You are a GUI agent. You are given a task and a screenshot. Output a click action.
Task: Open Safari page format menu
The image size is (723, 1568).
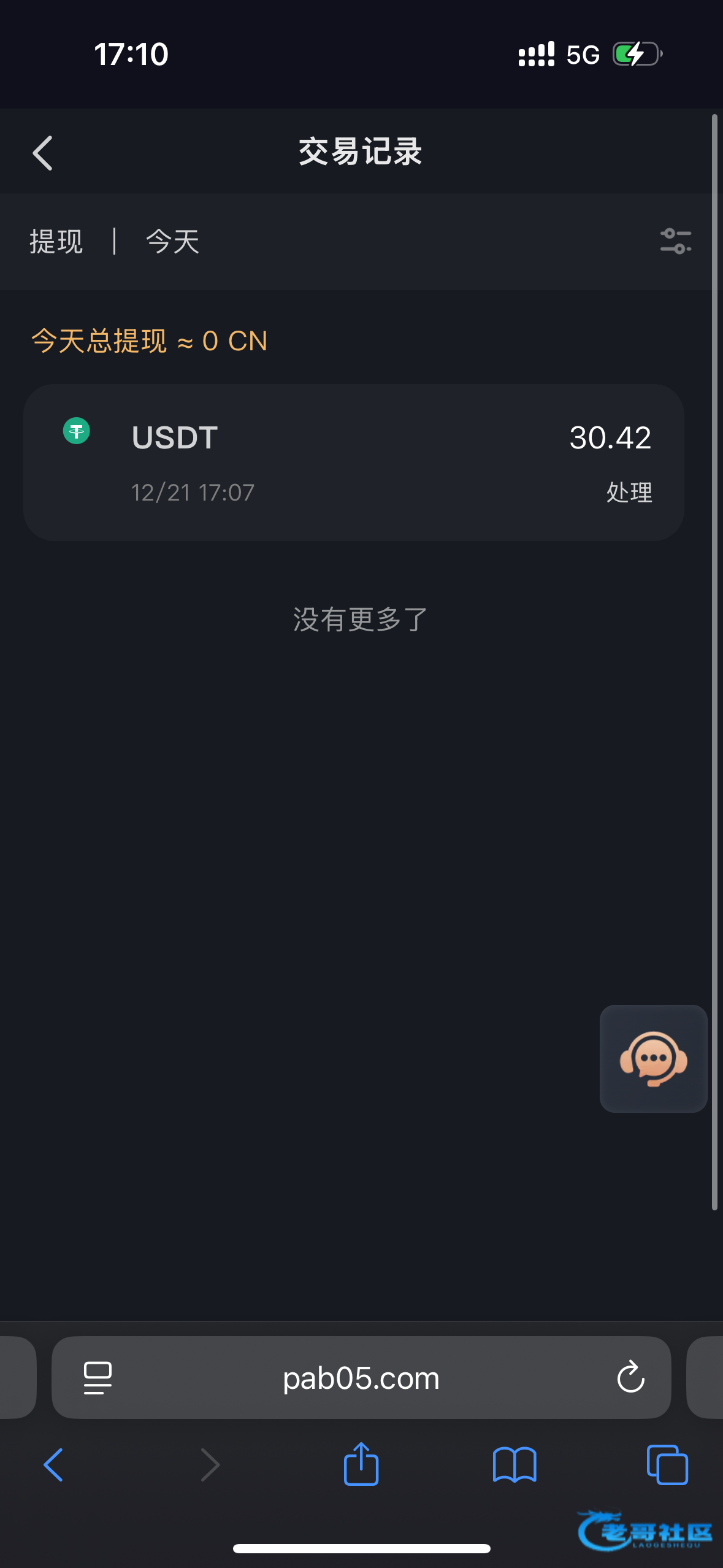[98, 1378]
